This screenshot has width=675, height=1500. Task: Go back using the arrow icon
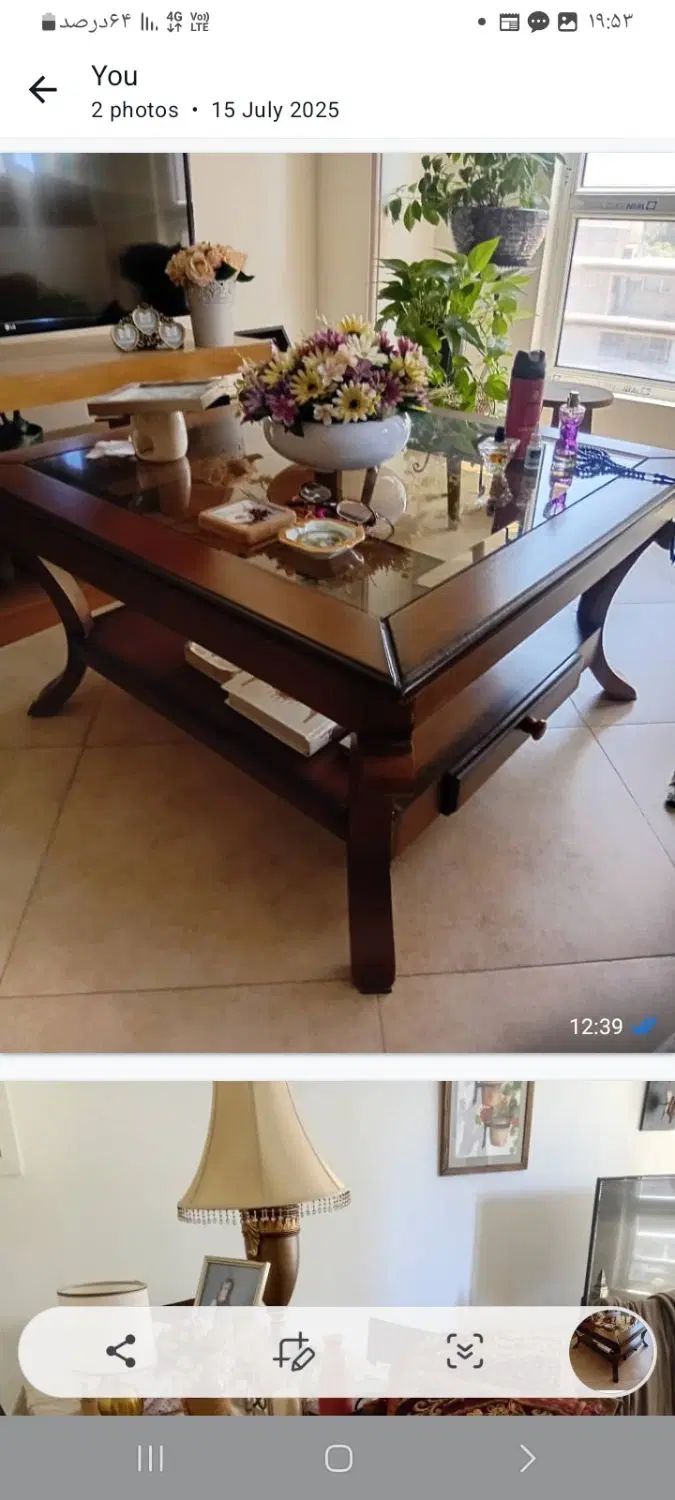(43, 90)
